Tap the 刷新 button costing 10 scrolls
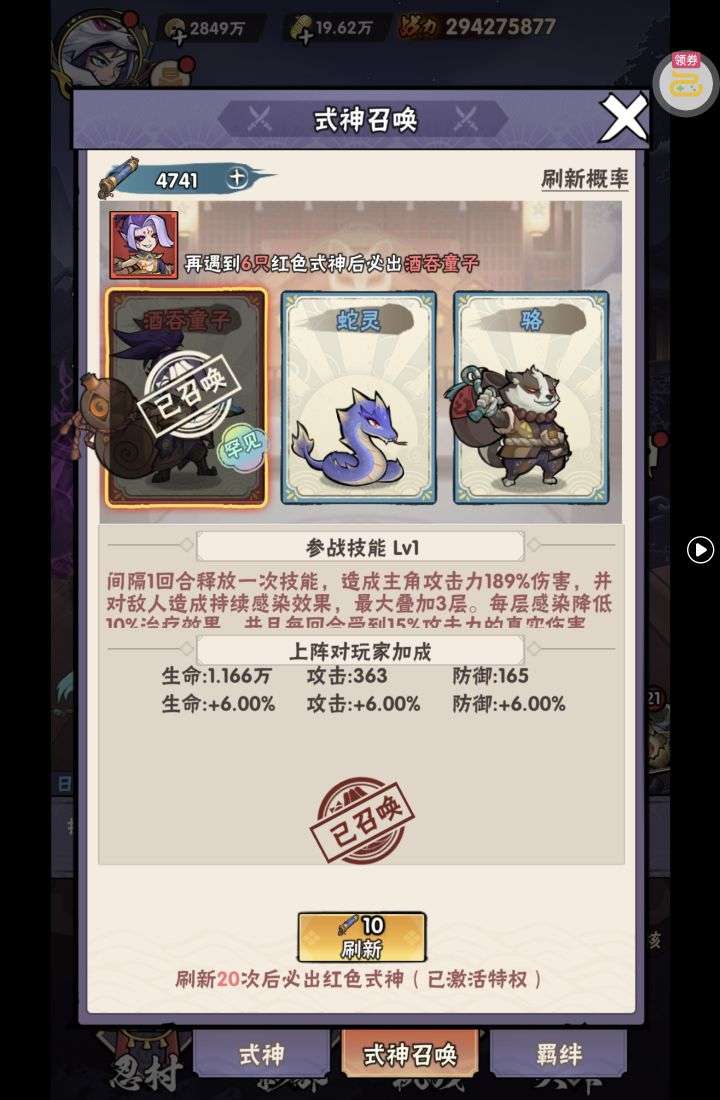 click(362, 937)
